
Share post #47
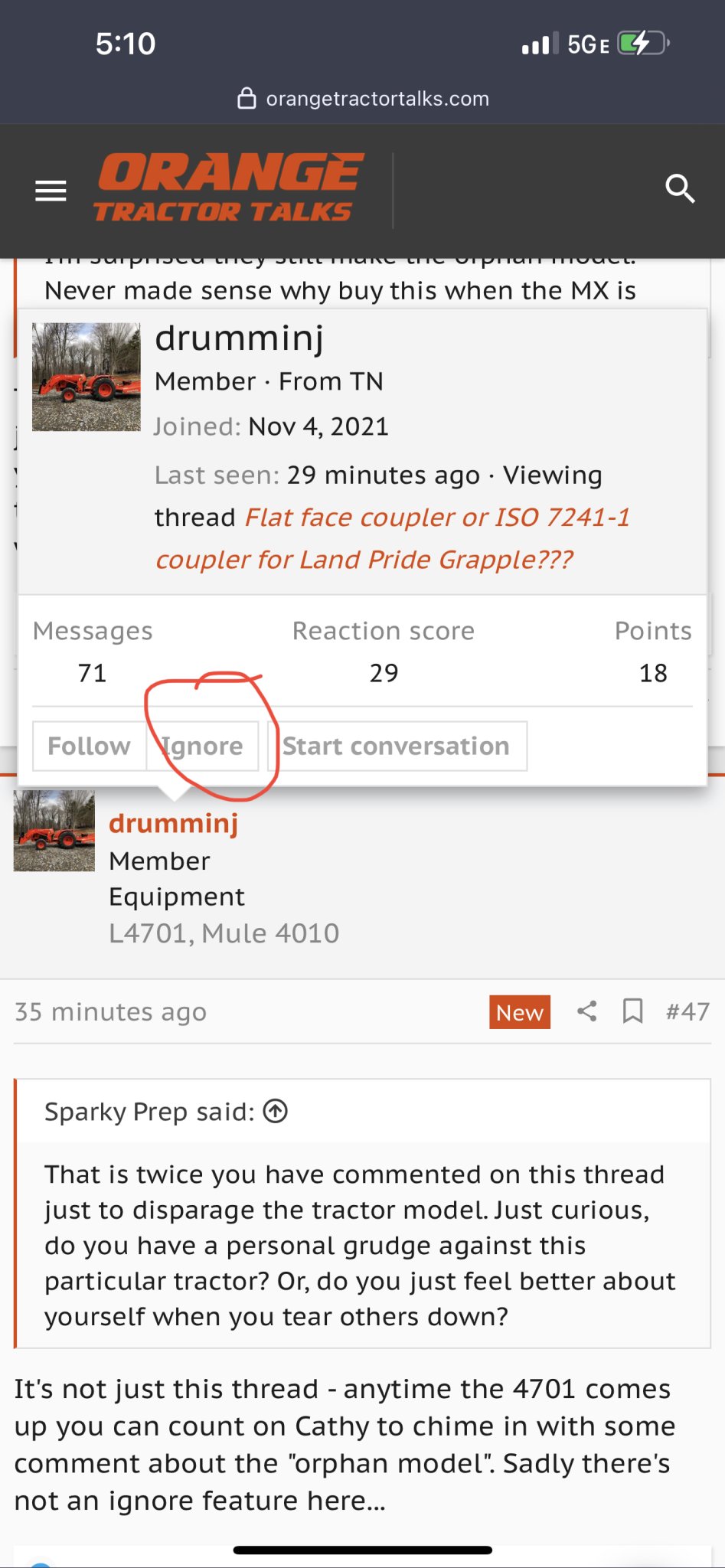coord(586,1011)
